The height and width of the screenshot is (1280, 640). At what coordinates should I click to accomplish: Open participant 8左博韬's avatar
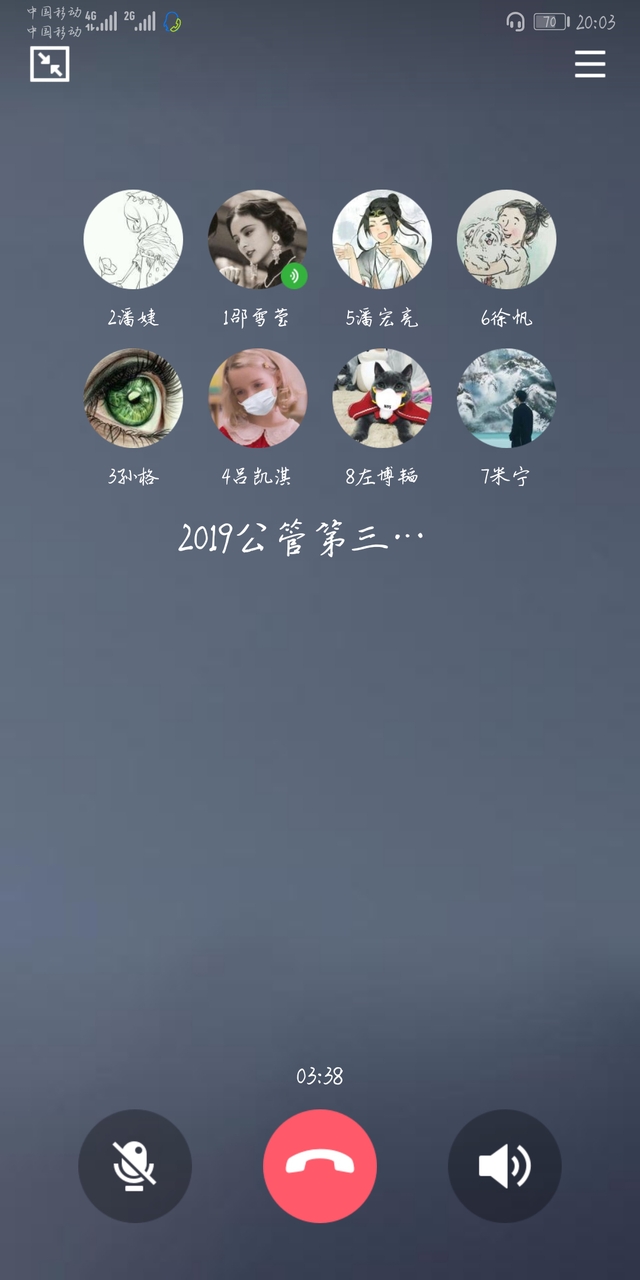tap(382, 398)
